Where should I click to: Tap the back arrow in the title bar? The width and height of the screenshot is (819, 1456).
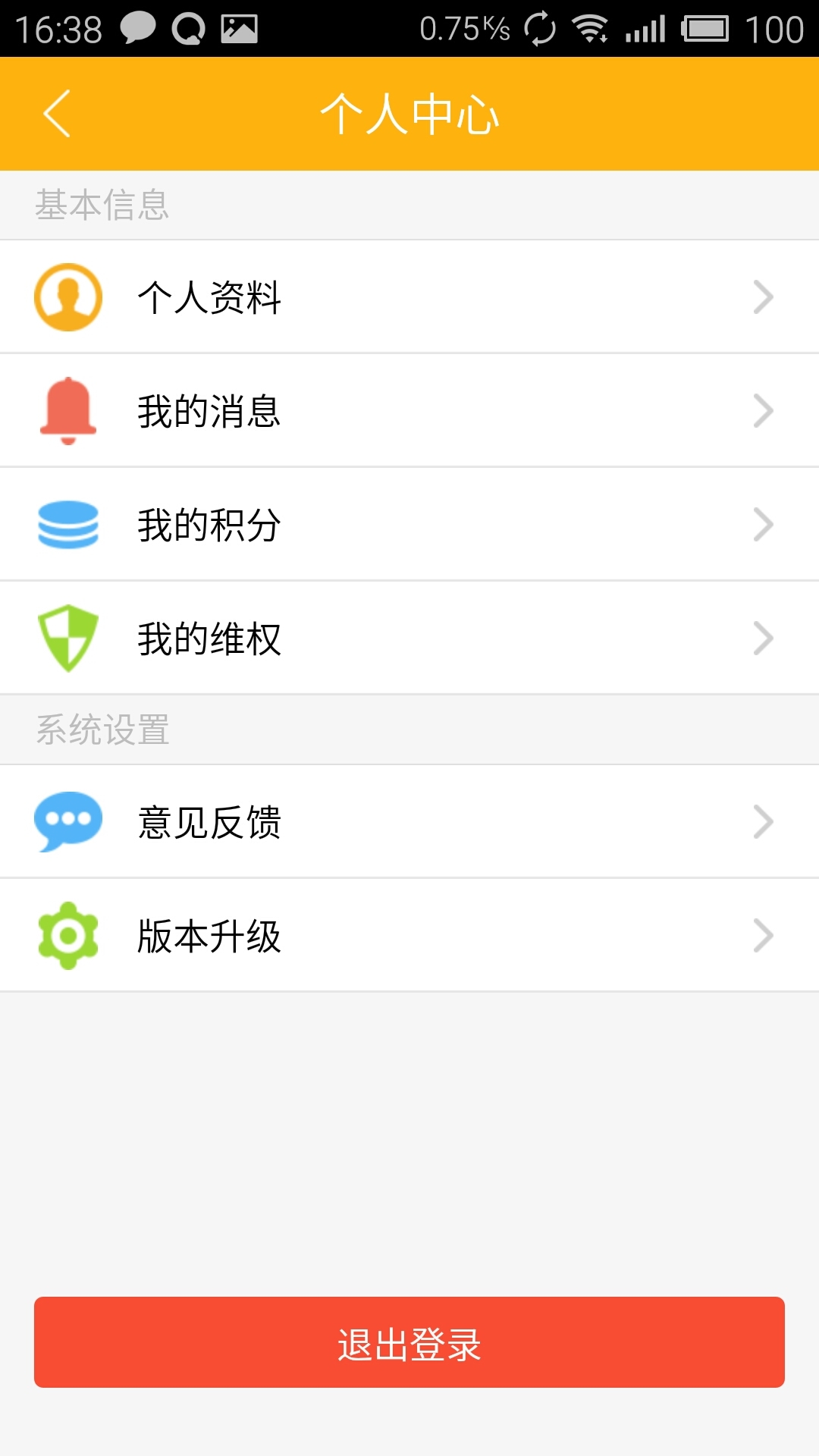click(57, 112)
